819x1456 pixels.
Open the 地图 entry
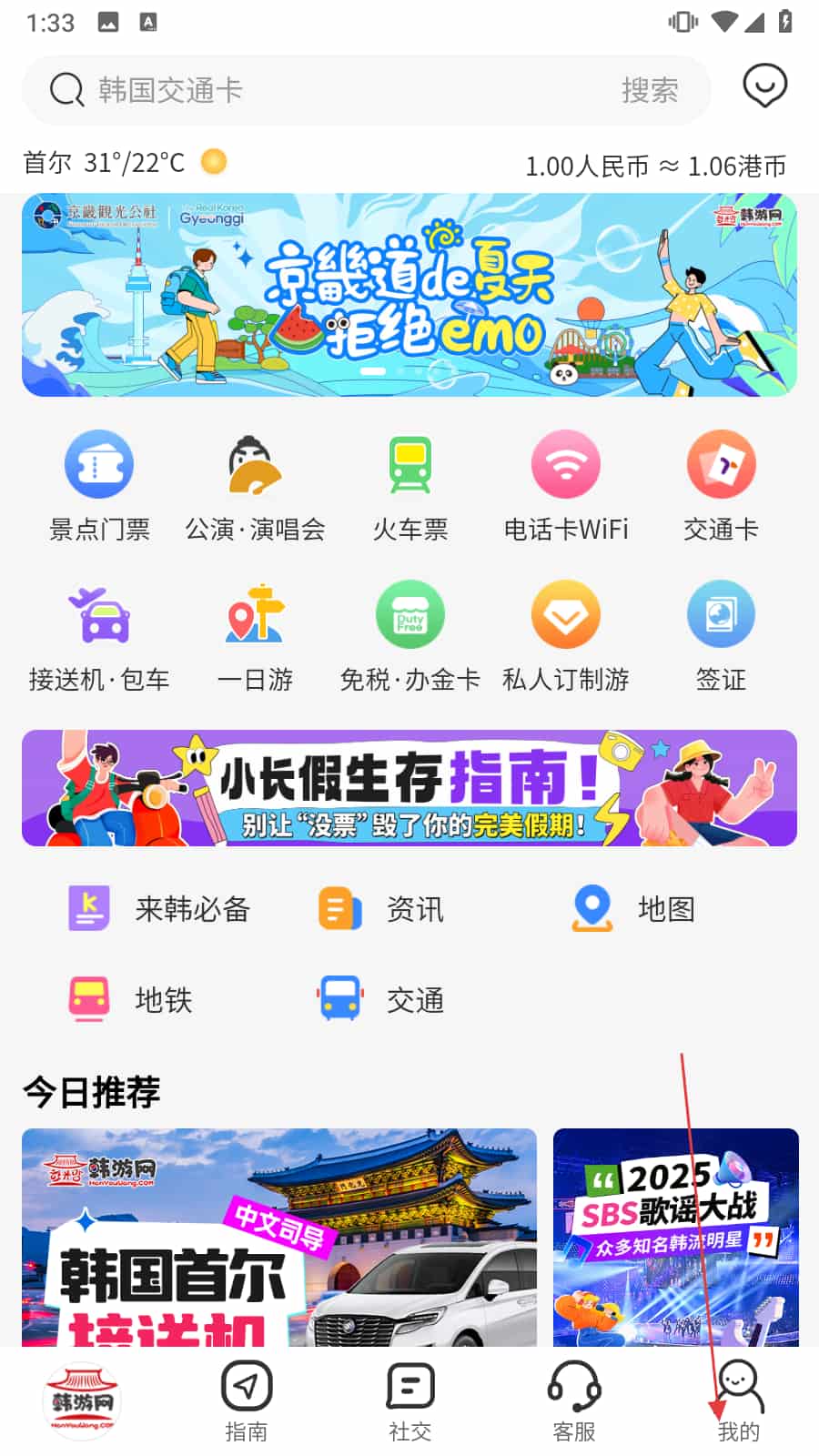tap(634, 909)
